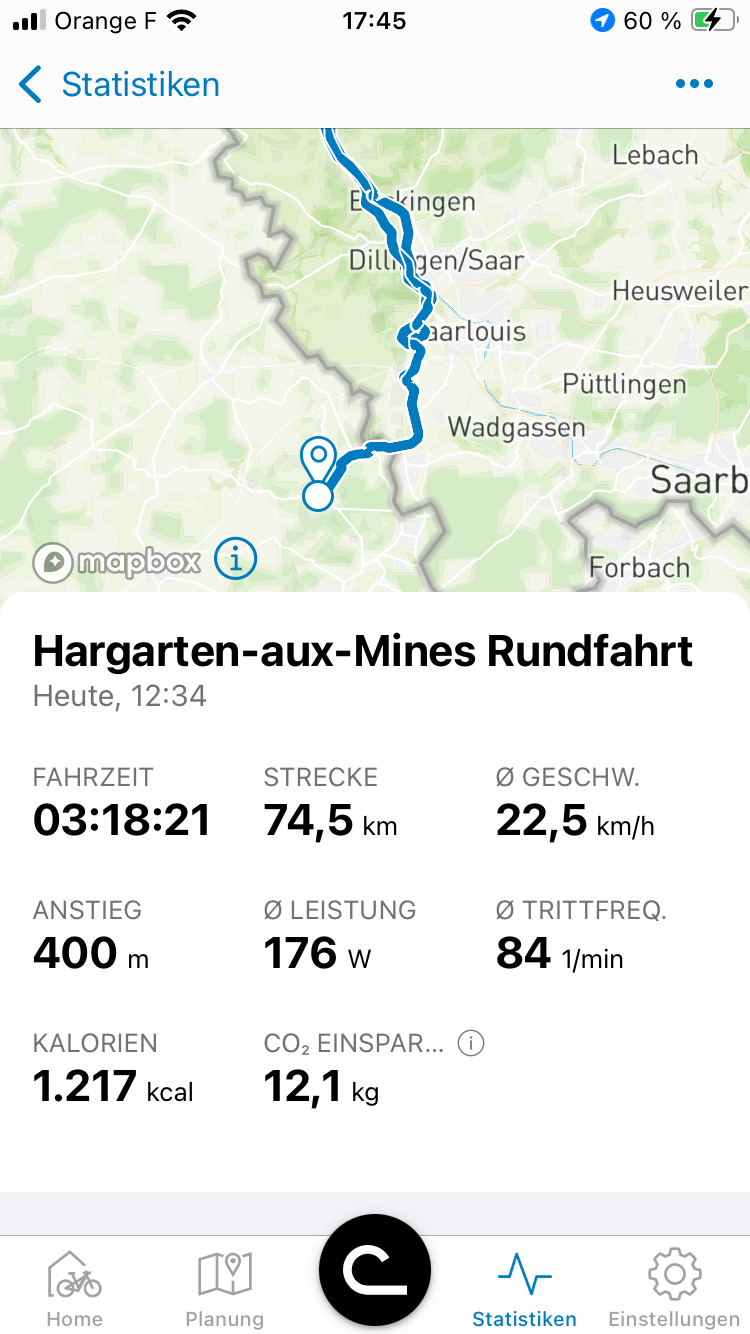Go back to Statistiken

point(119,85)
